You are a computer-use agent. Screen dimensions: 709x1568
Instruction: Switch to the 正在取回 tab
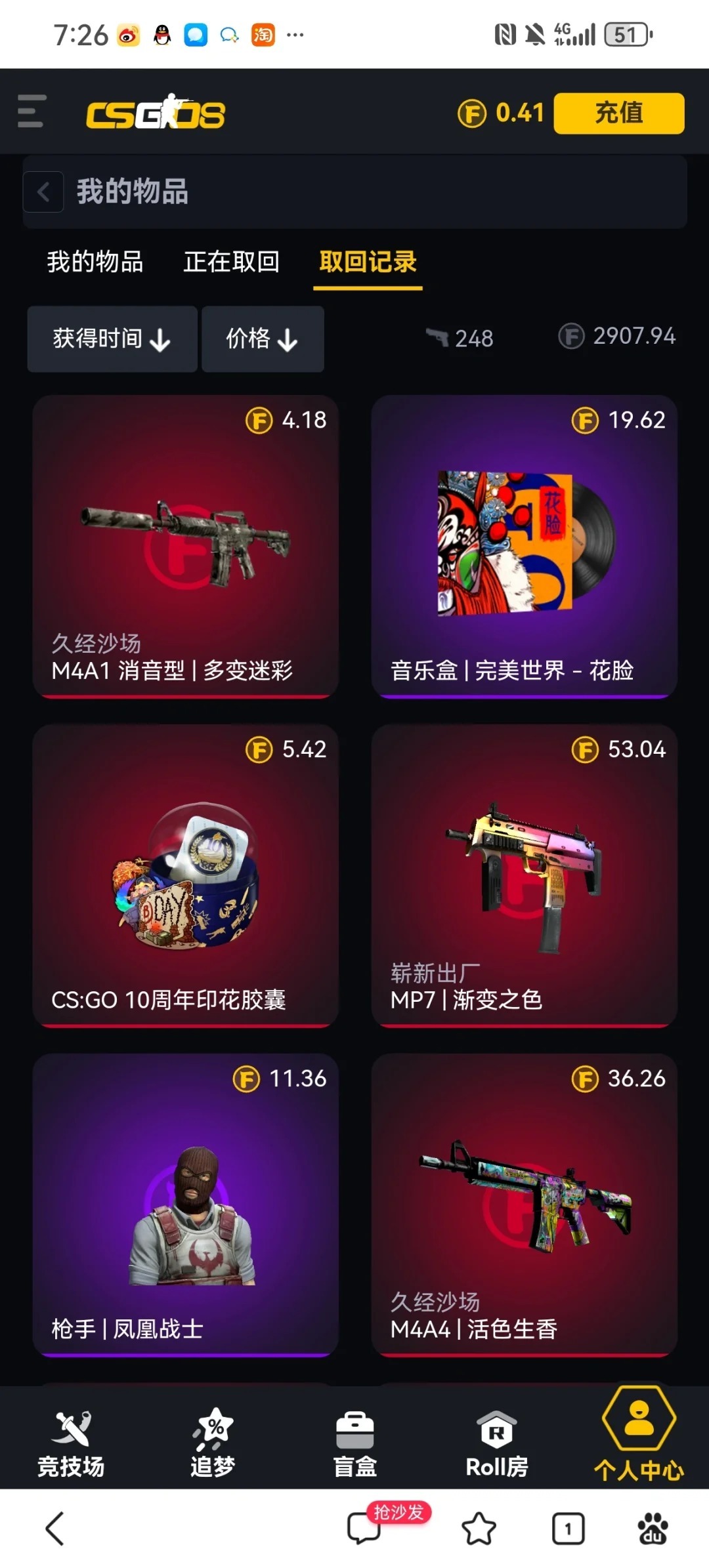[232, 262]
